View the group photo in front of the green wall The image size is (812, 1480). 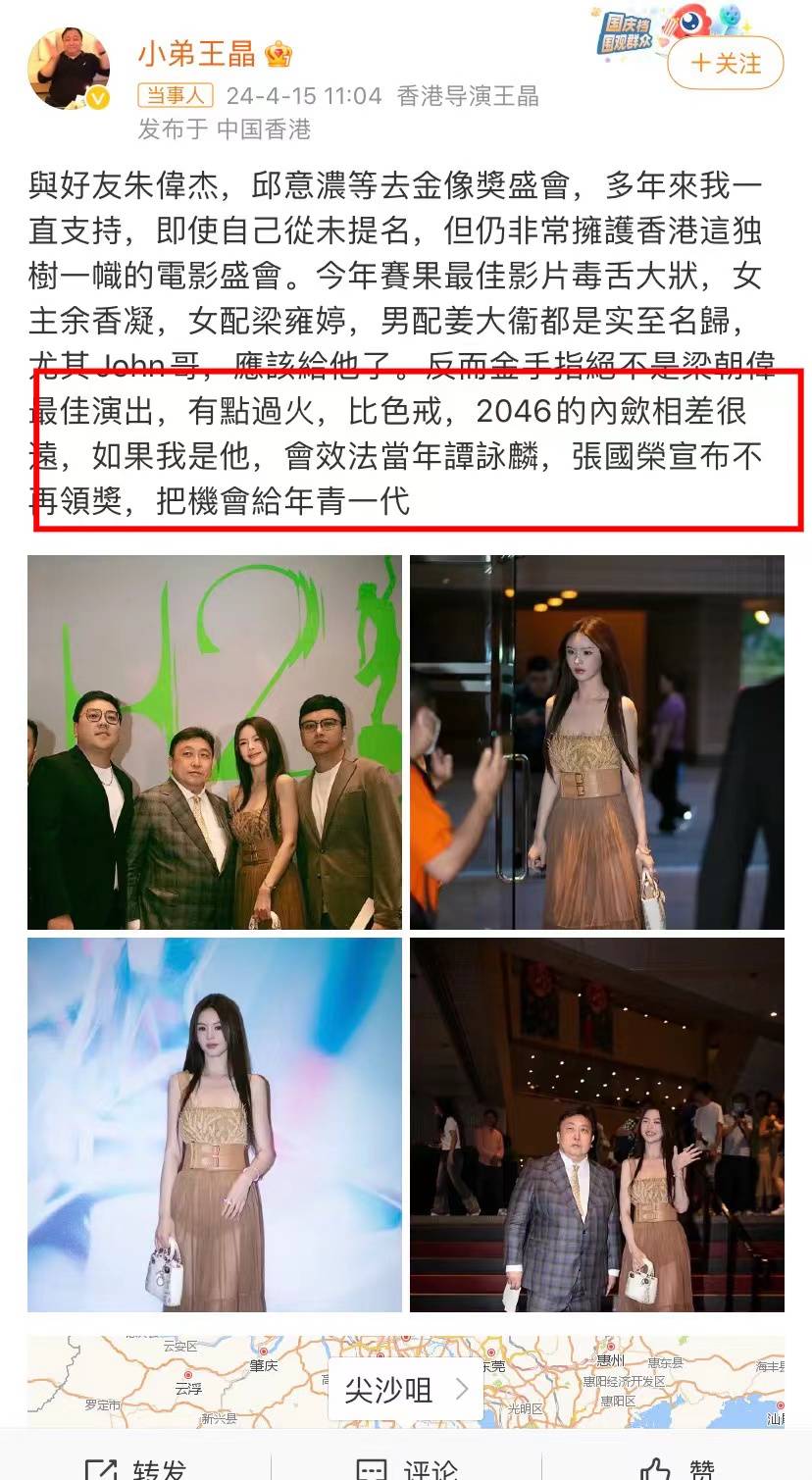(x=214, y=742)
